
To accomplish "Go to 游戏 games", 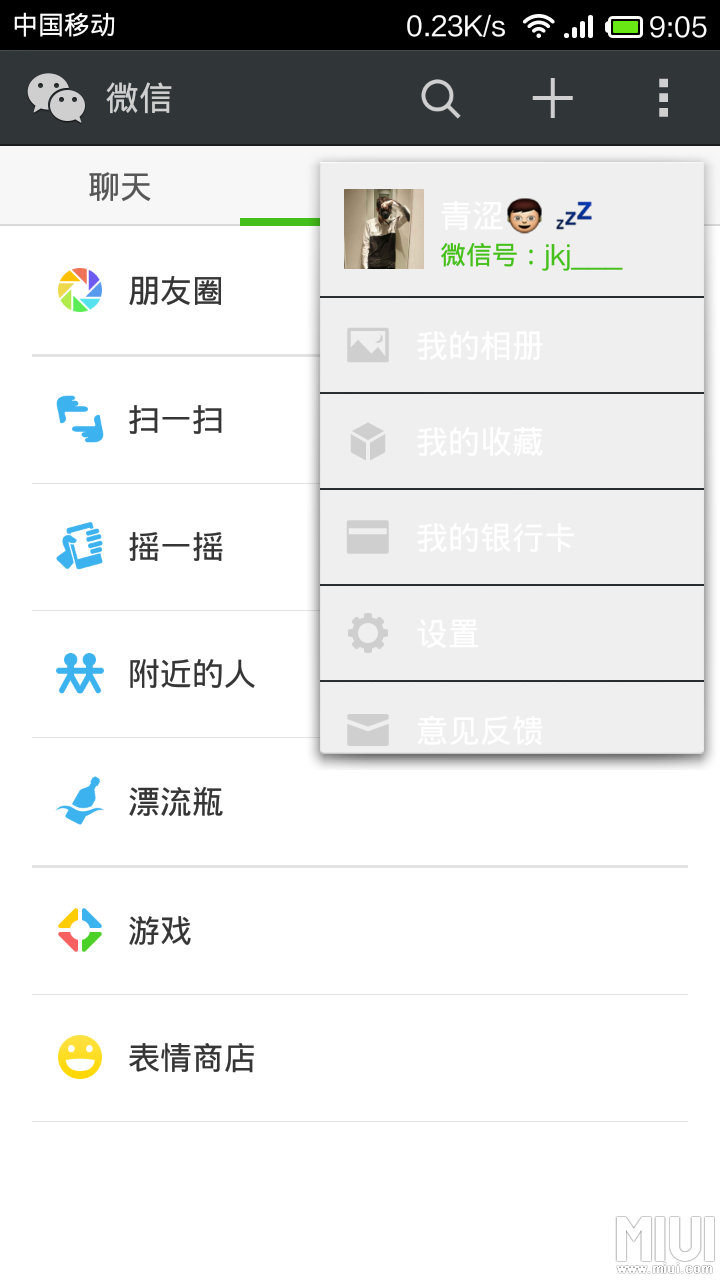I will pyautogui.click(x=160, y=931).
